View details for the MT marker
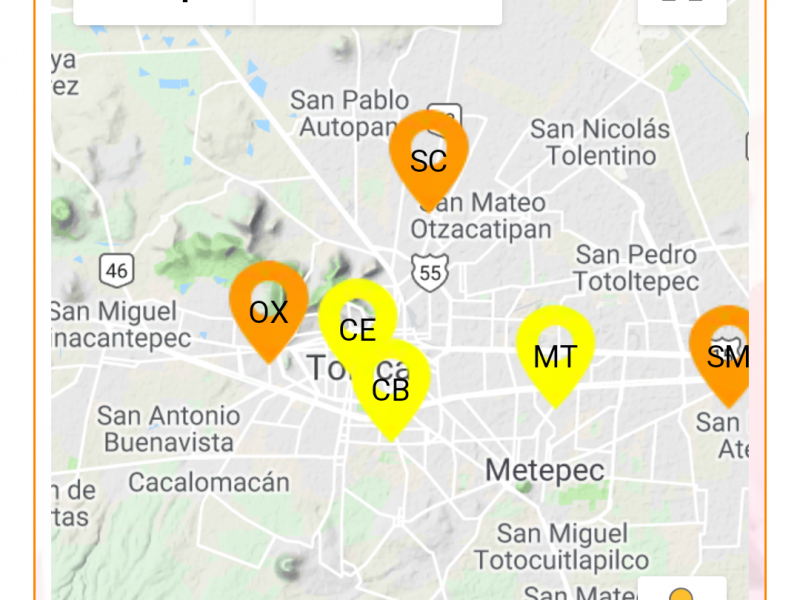Image resolution: width=800 pixels, height=600 pixels. [x=555, y=354]
